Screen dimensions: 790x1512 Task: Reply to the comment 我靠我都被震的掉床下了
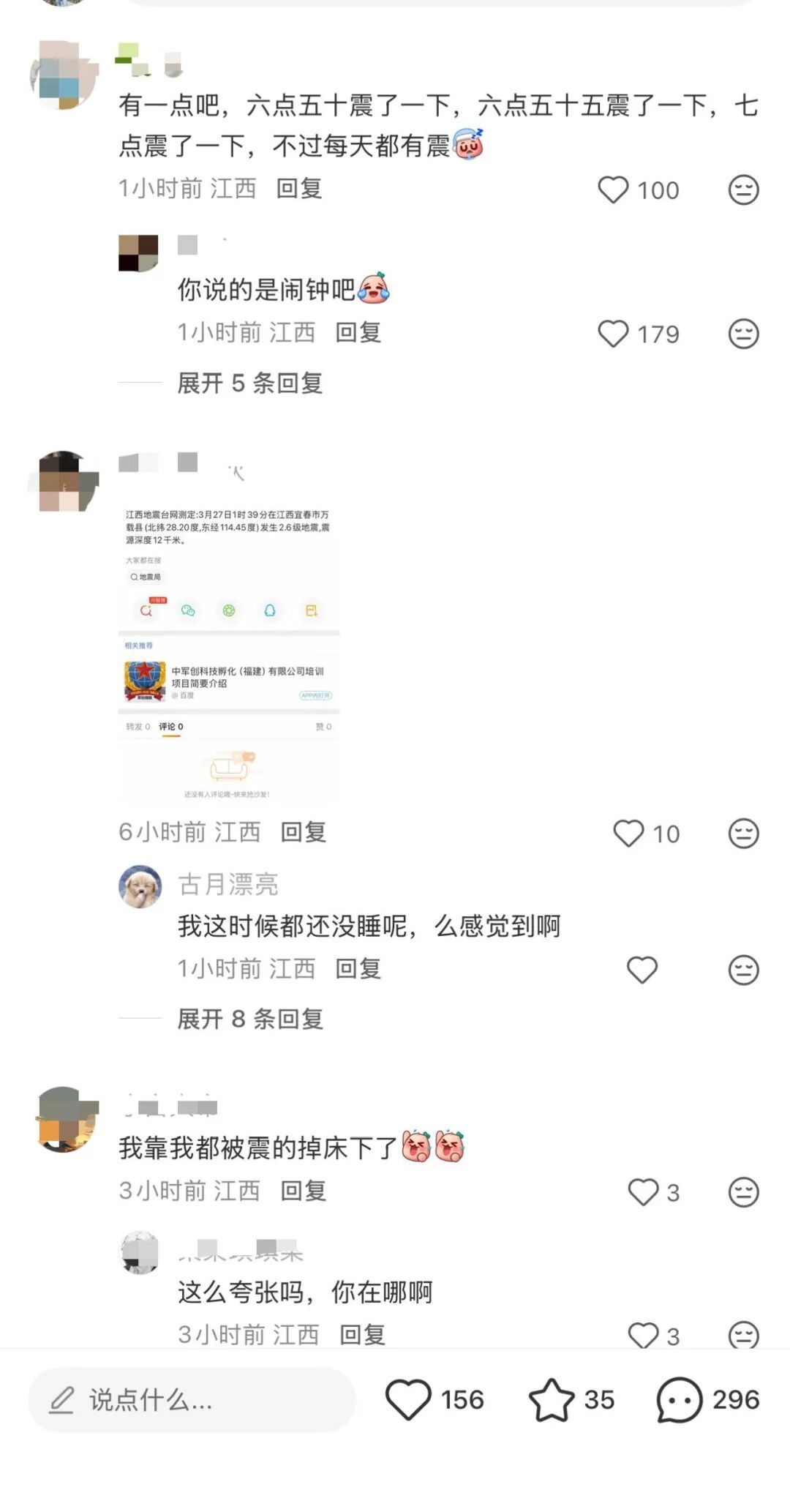point(303,1191)
